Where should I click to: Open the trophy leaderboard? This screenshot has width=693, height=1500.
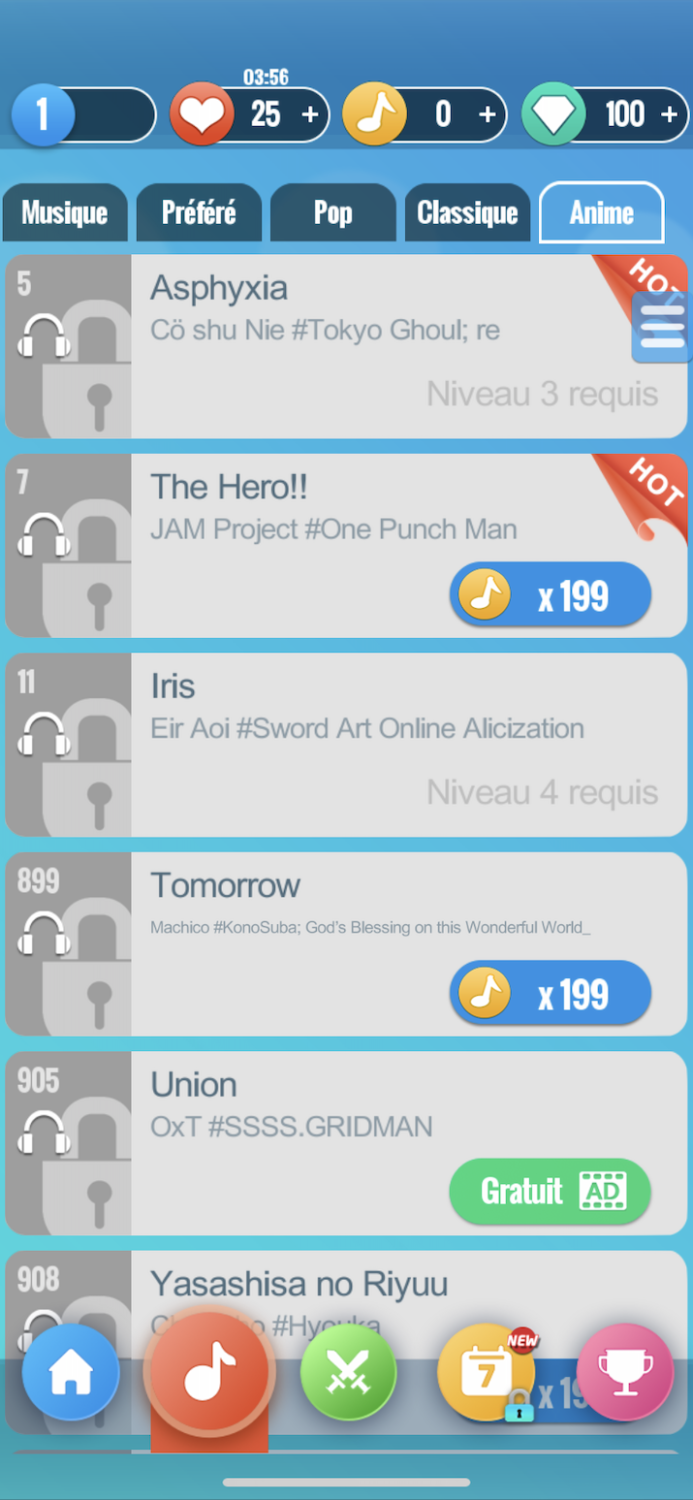pyautogui.click(x=625, y=1373)
